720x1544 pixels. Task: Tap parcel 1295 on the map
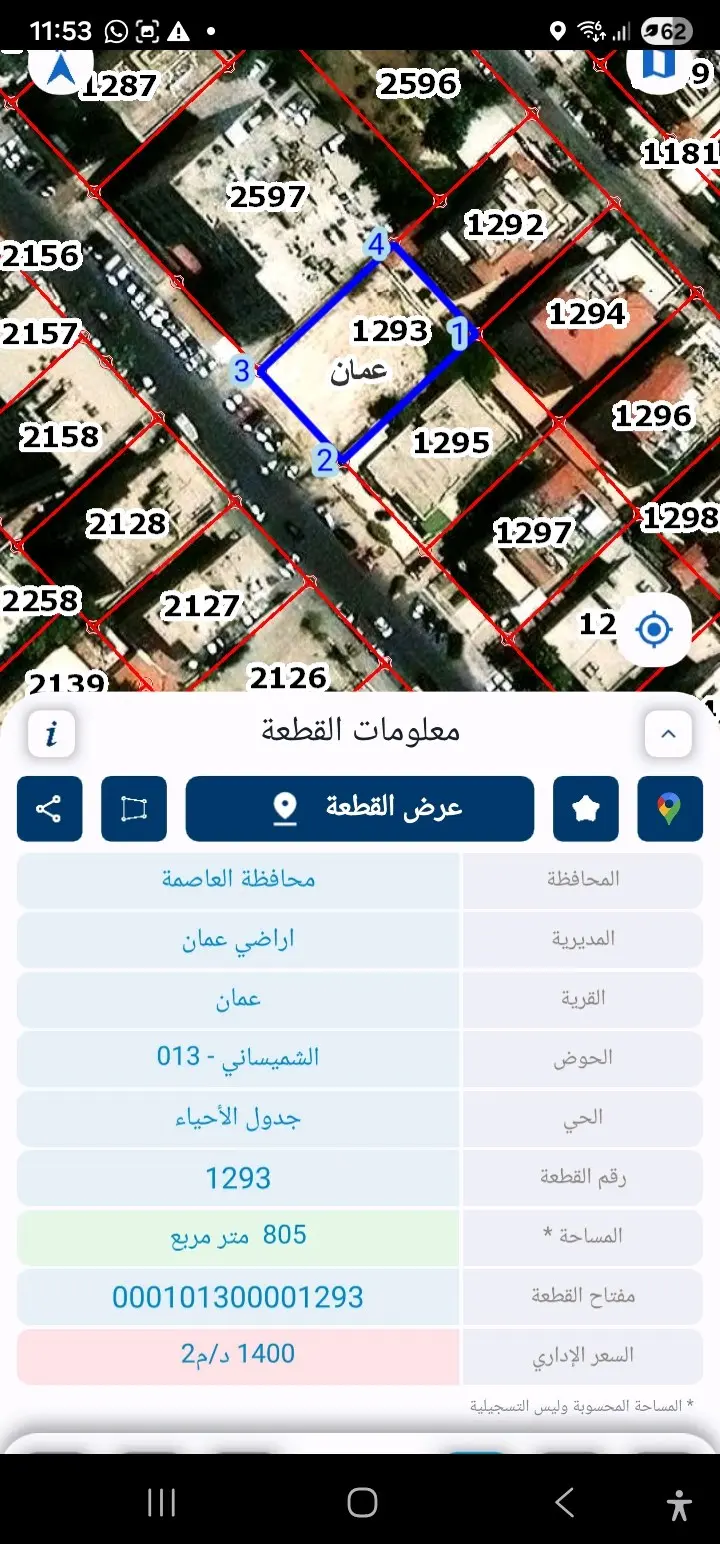452,440
